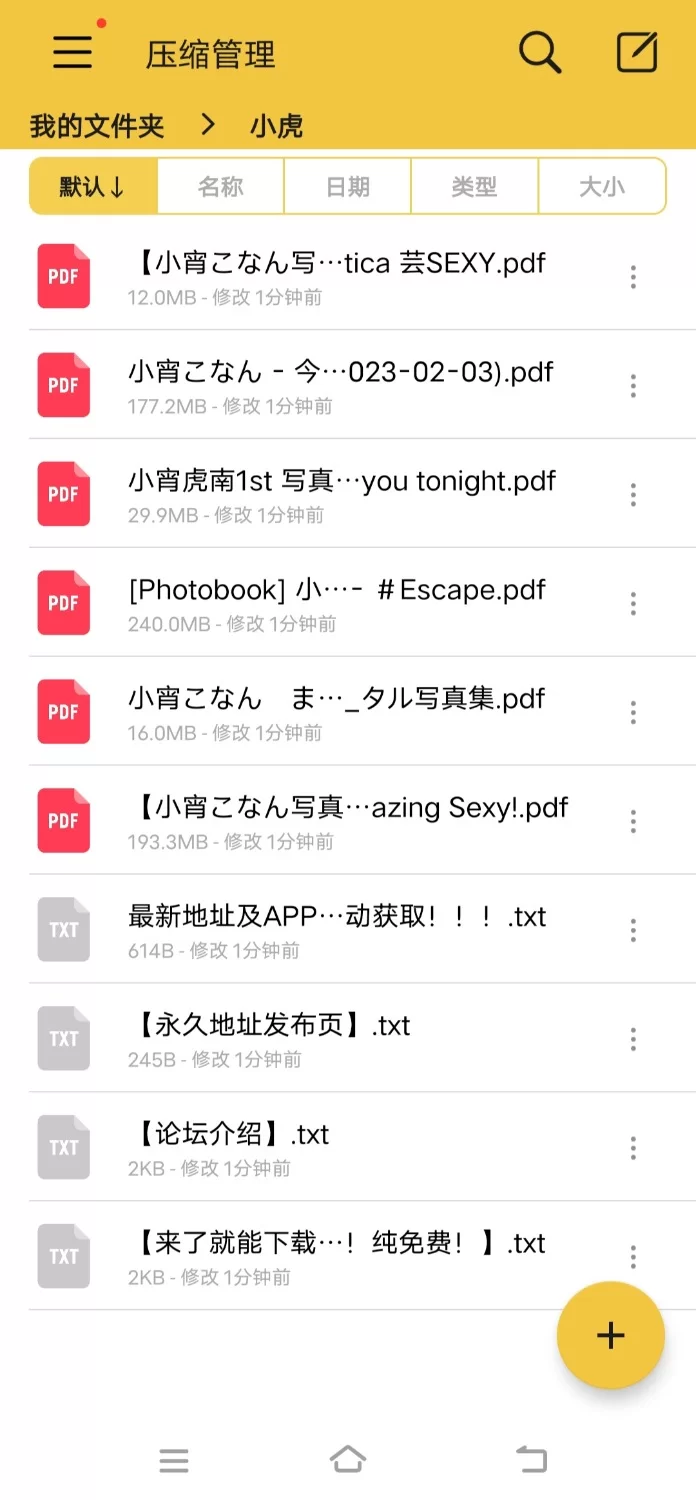Screen dimensions: 696x1500
Task: Tap the yellow plus floating button
Action: [x=610, y=1335]
